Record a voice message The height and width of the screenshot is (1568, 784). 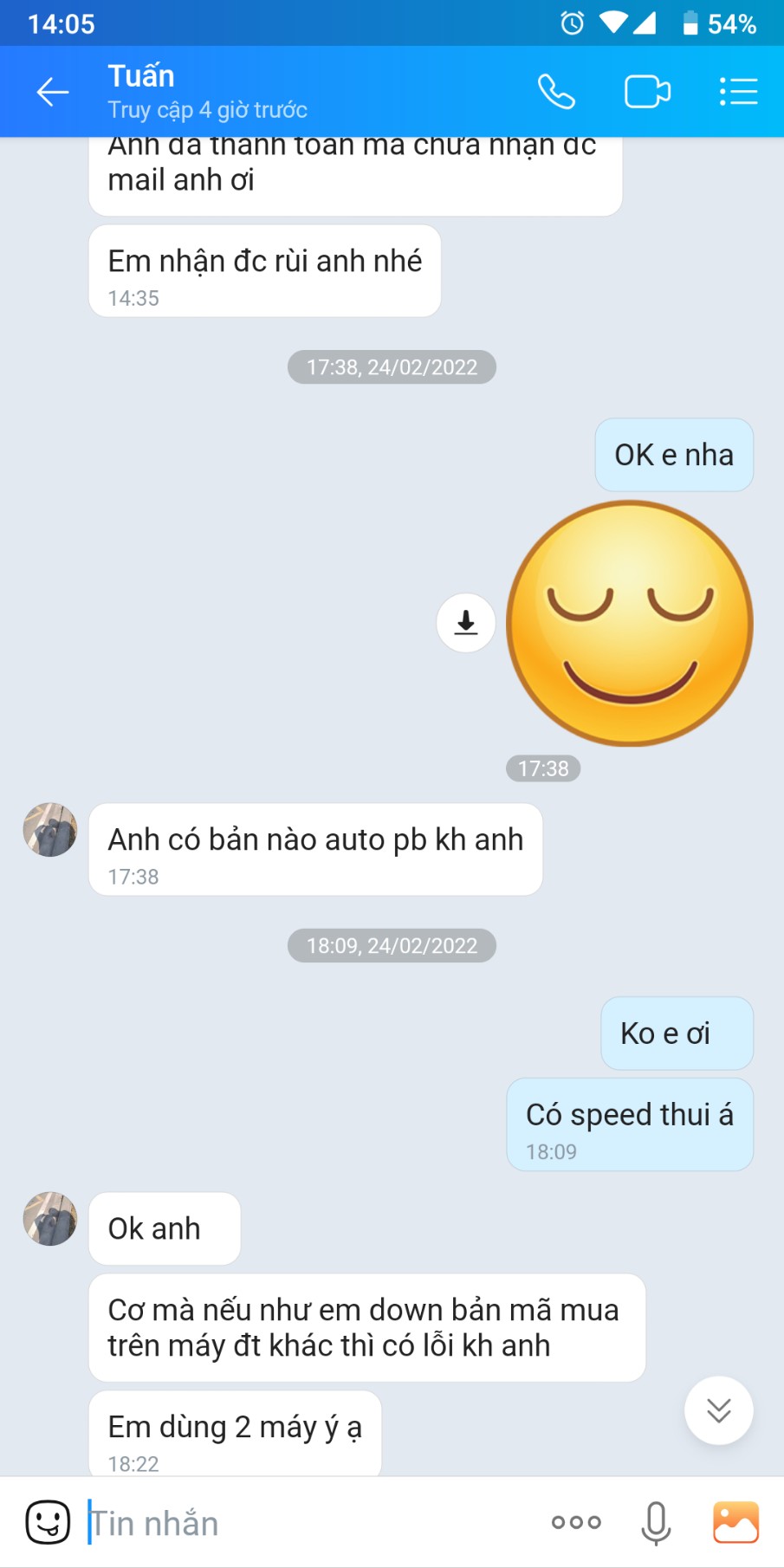(656, 1522)
